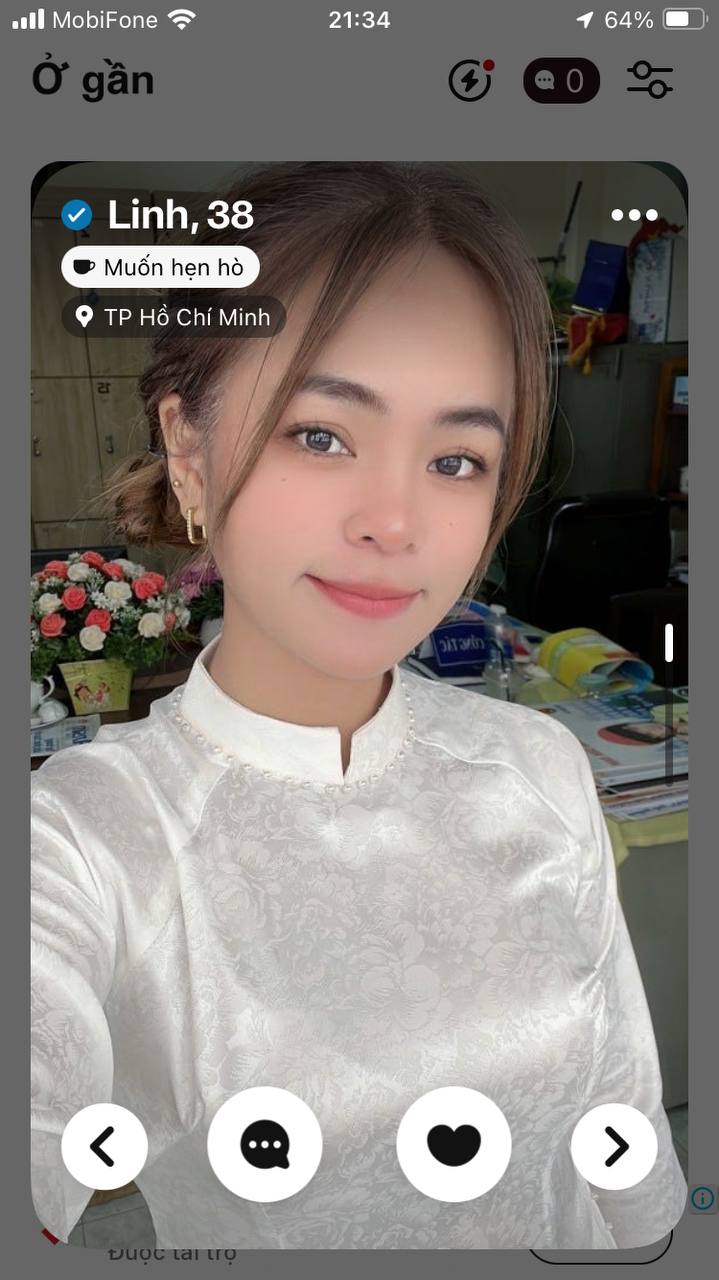Open the three-dot menu on Linh's card
The width and height of the screenshot is (719, 1280).
coord(634,215)
